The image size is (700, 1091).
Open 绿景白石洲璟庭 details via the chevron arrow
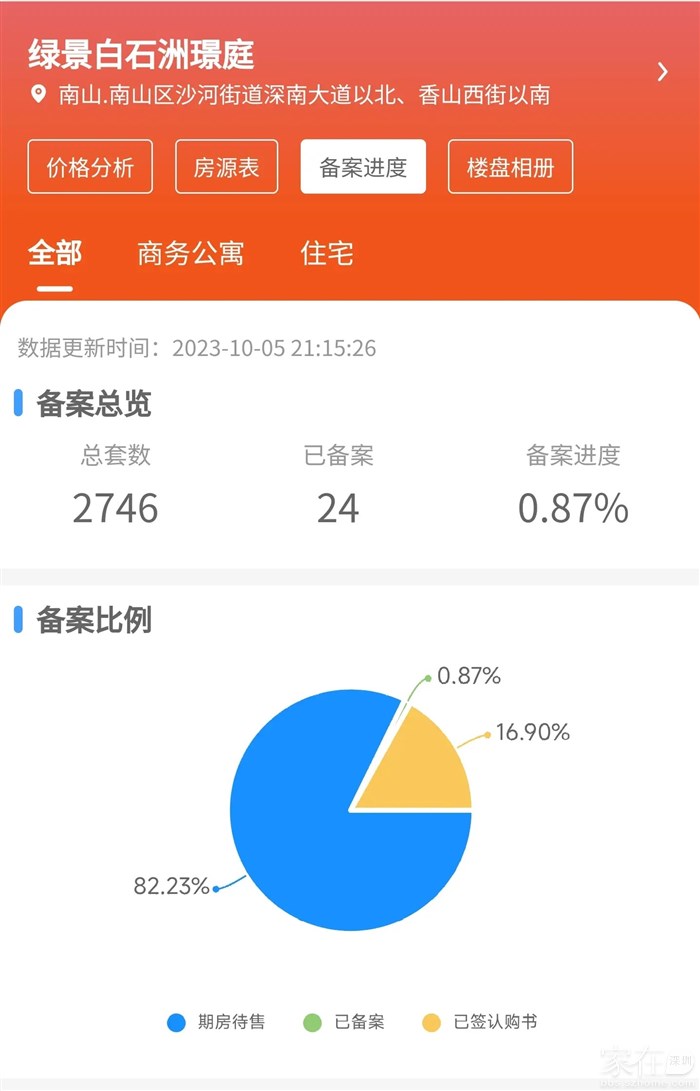click(662, 72)
